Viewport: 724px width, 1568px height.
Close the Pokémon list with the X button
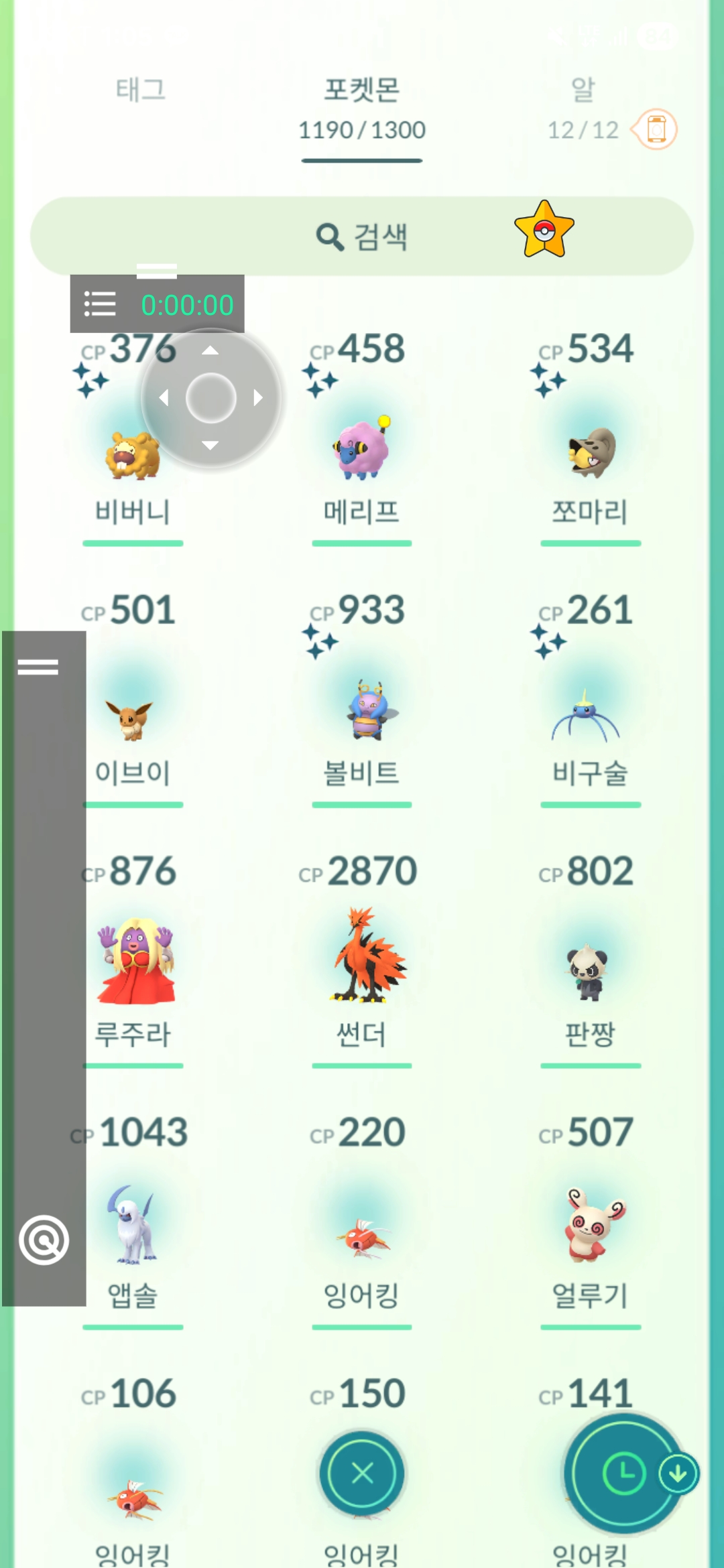(x=362, y=1473)
